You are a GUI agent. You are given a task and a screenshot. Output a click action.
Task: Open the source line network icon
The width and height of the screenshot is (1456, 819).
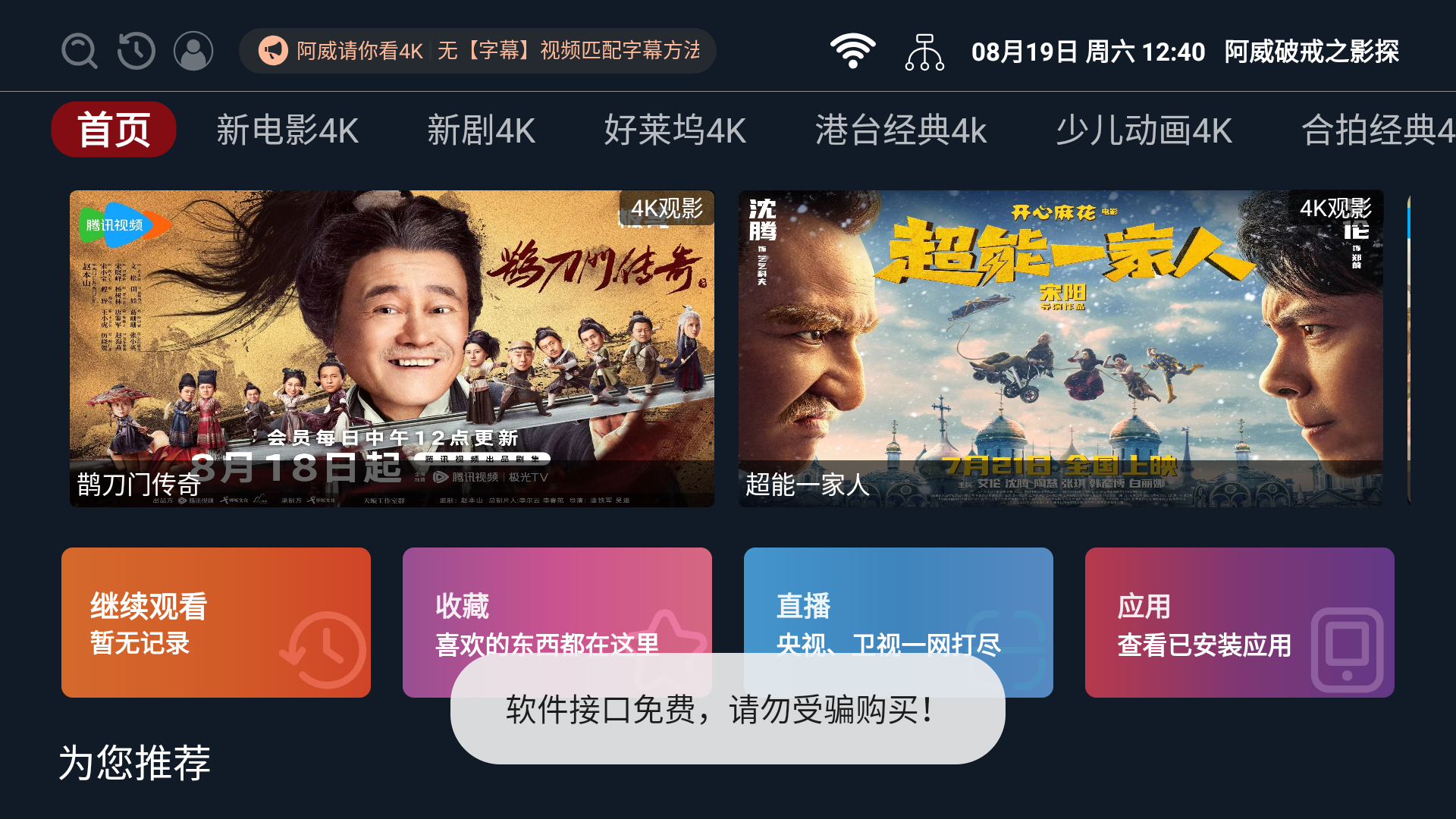point(924,52)
